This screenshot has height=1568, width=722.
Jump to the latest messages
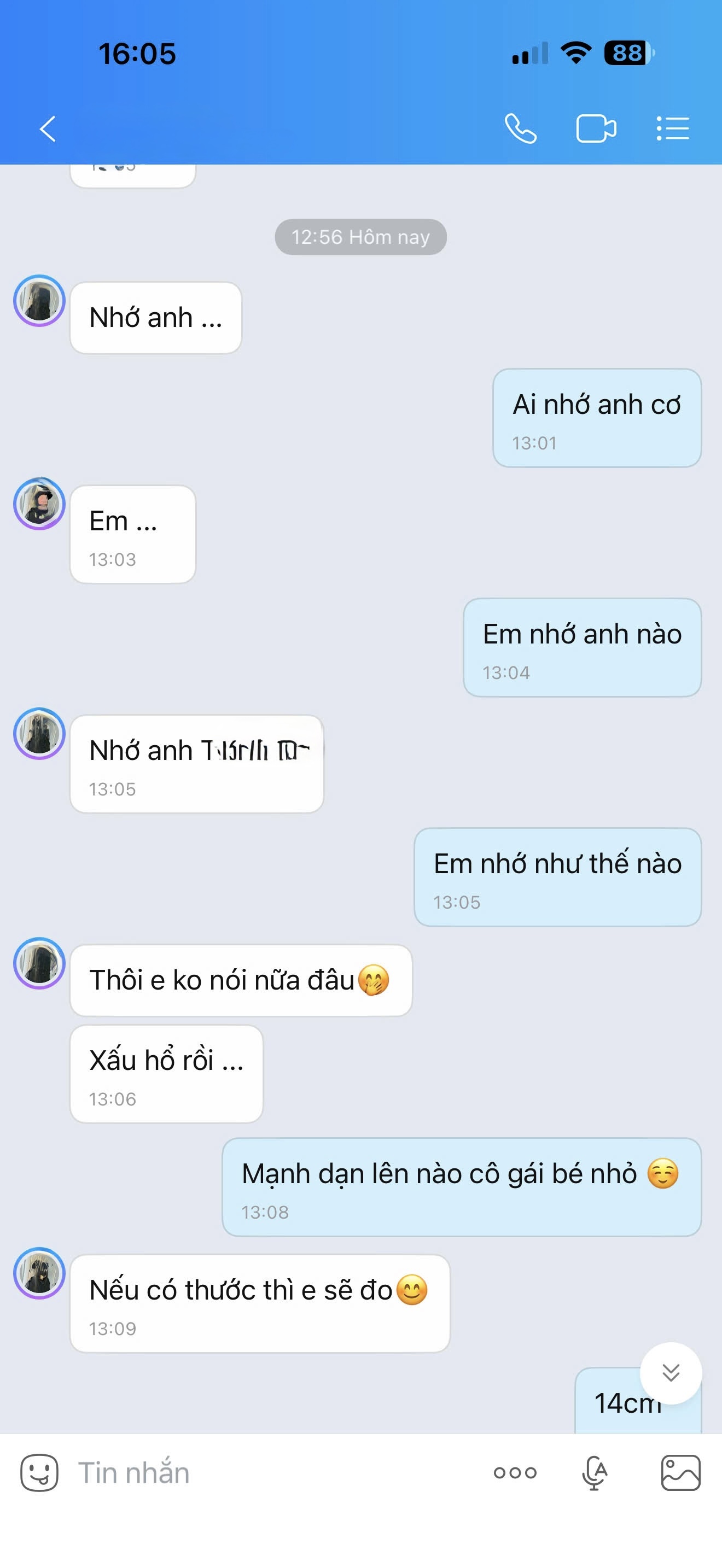(x=671, y=1373)
